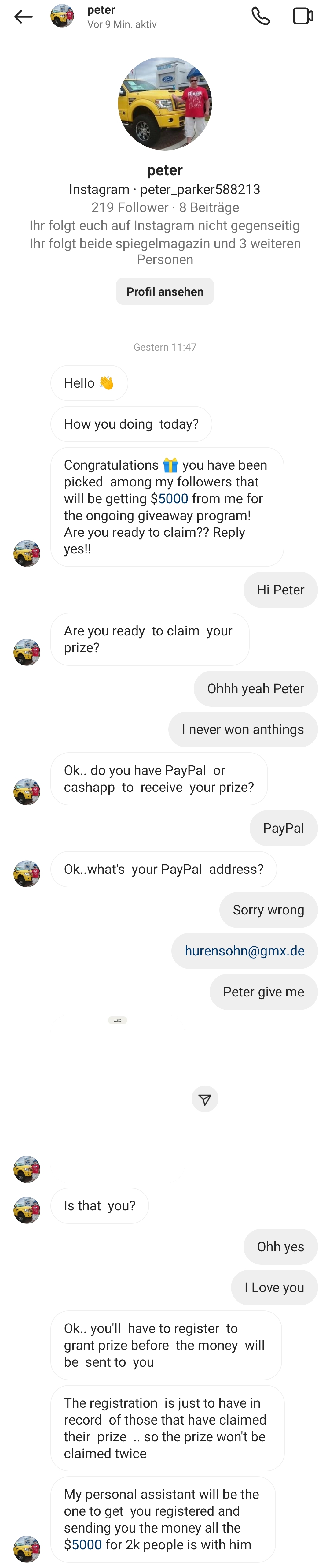Start an audio call with peter

(x=260, y=16)
